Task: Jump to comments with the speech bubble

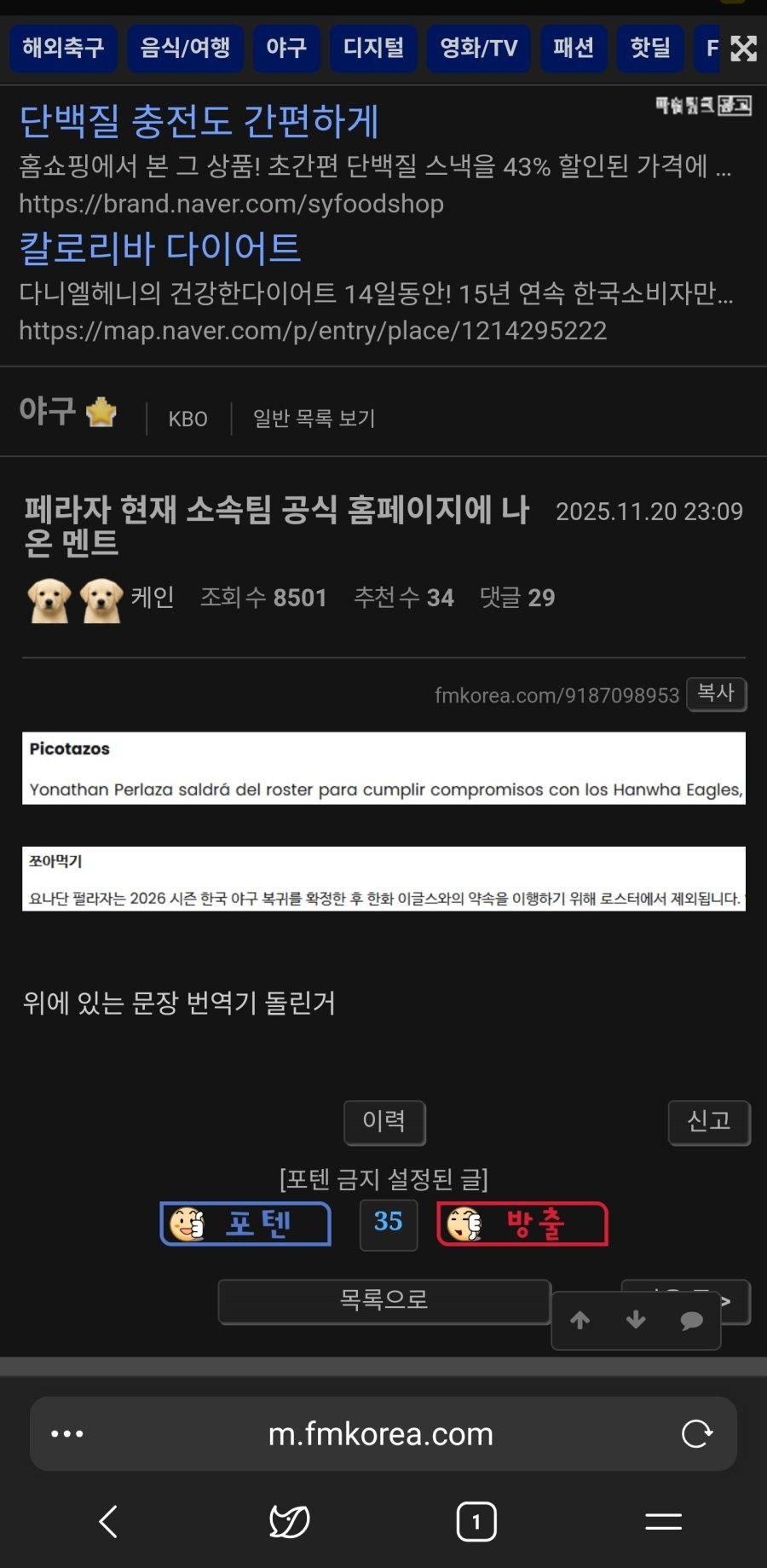Action: [x=691, y=1321]
